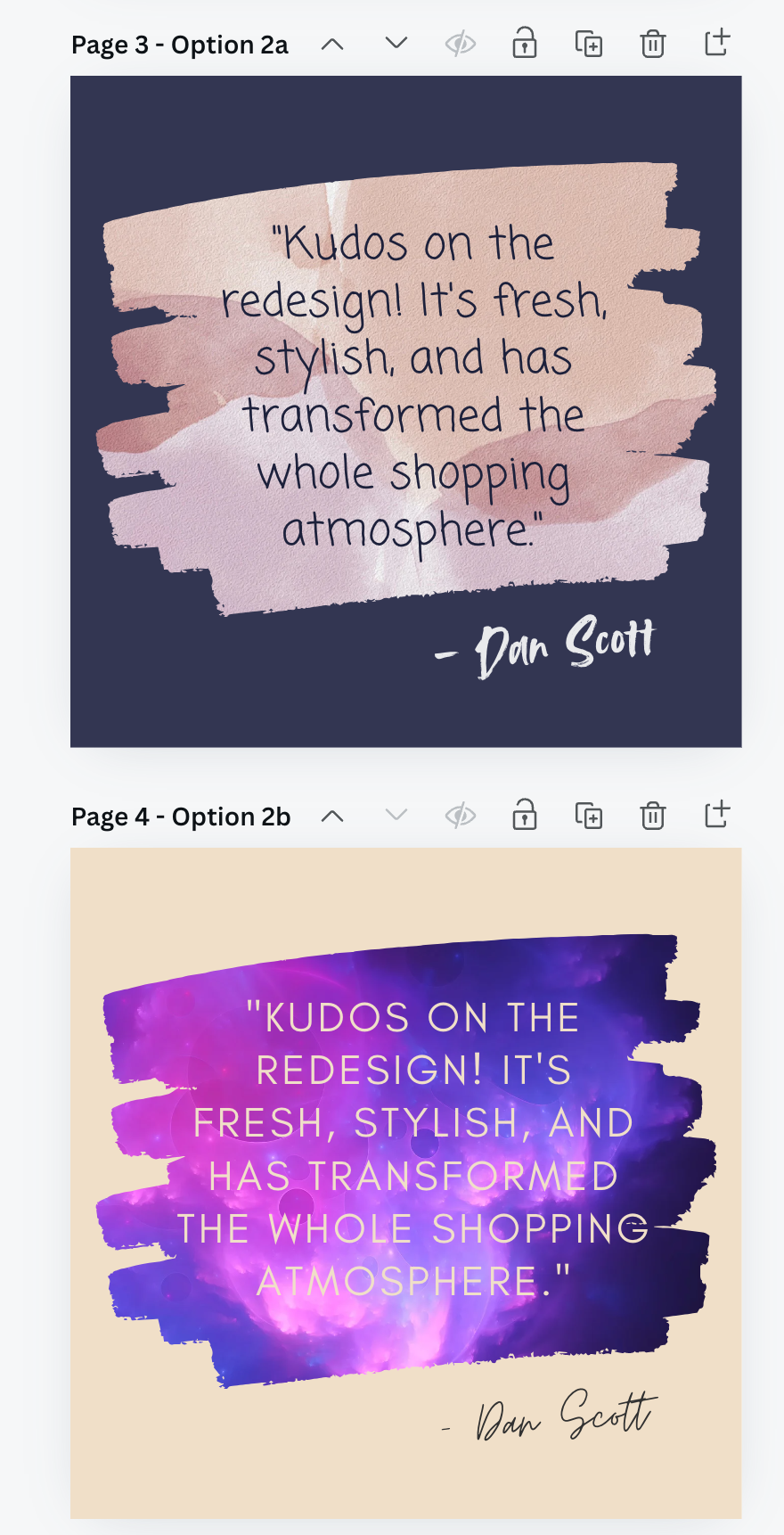The image size is (784, 1535).
Task: Duplicate Page 3 - Option 2a
Action: 589,44
